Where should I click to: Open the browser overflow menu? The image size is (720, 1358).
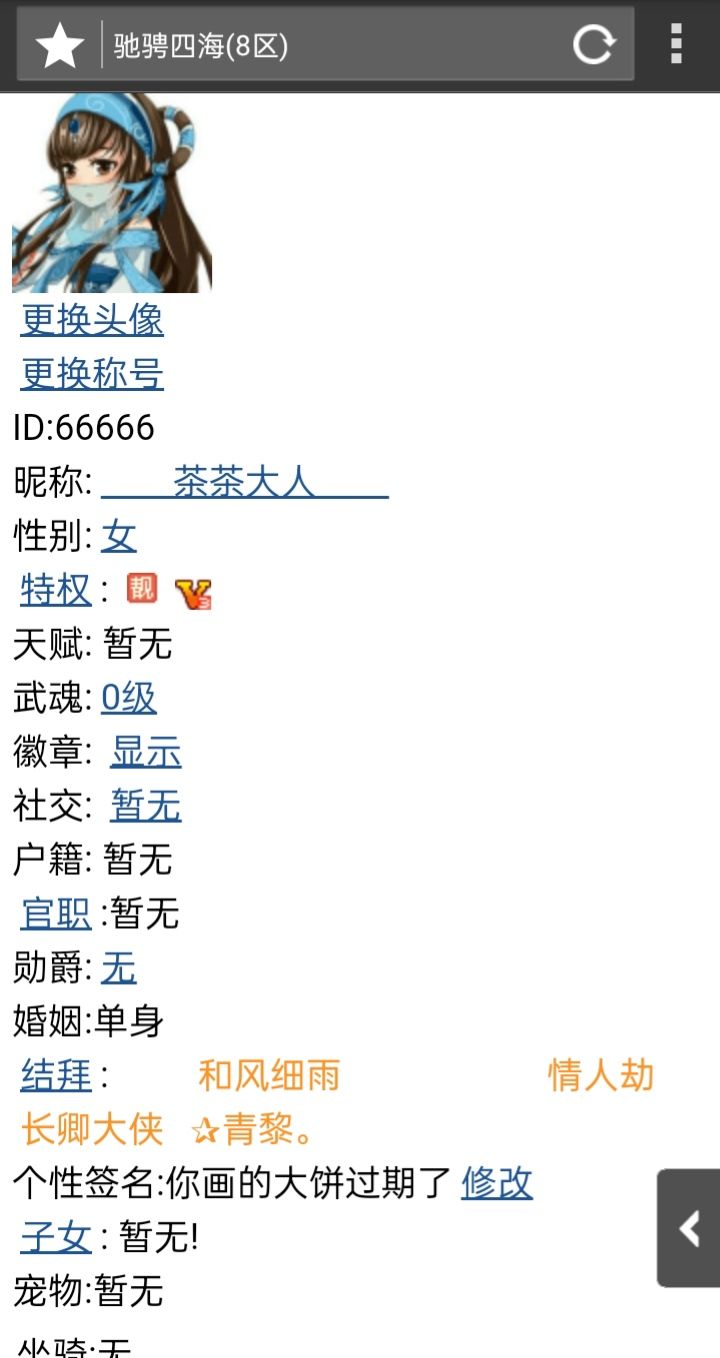(x=676, y=45)
